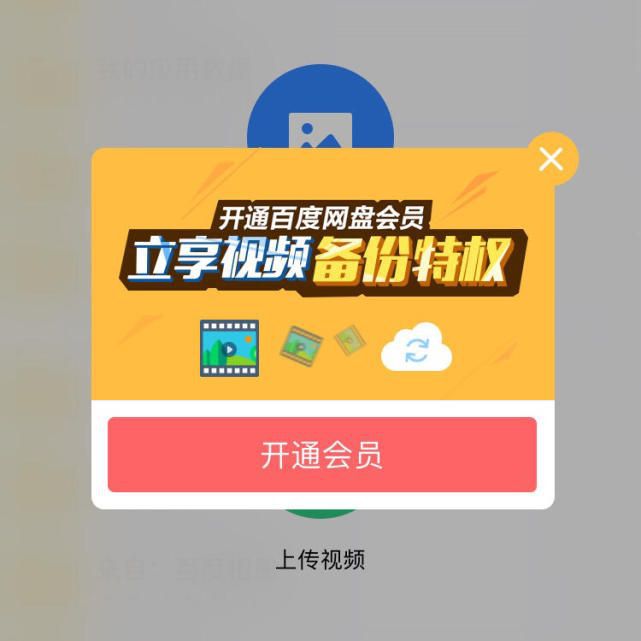The width and height of the screenshot is (641, 641).
Task: Close the membership promo dialog
Action: click(x=551, y=158)
